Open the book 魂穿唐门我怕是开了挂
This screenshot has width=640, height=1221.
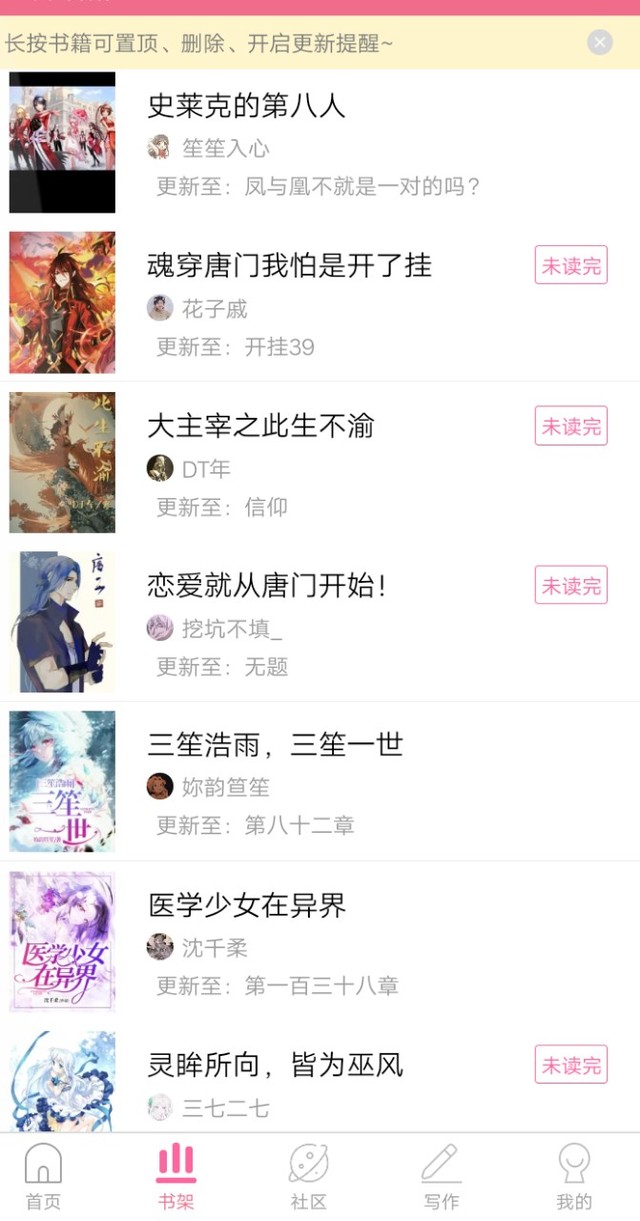[x=320, y=302]
